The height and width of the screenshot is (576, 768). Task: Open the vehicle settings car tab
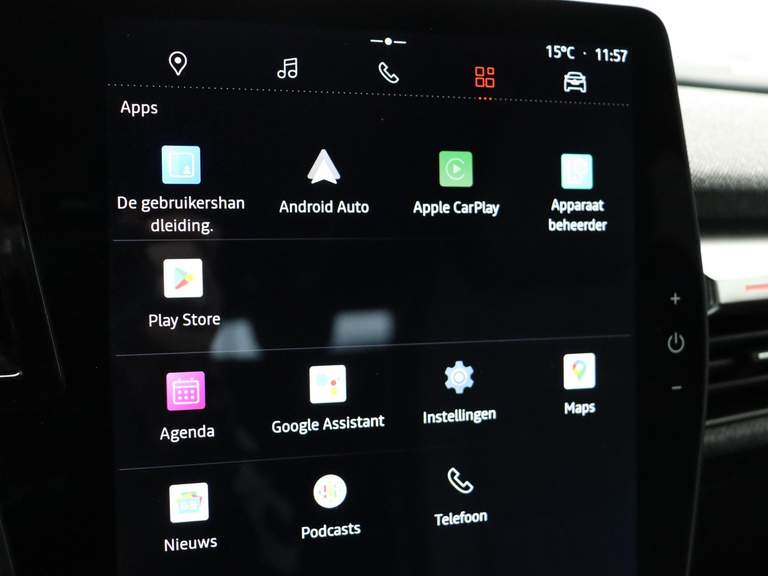click(x=575, y=82)
